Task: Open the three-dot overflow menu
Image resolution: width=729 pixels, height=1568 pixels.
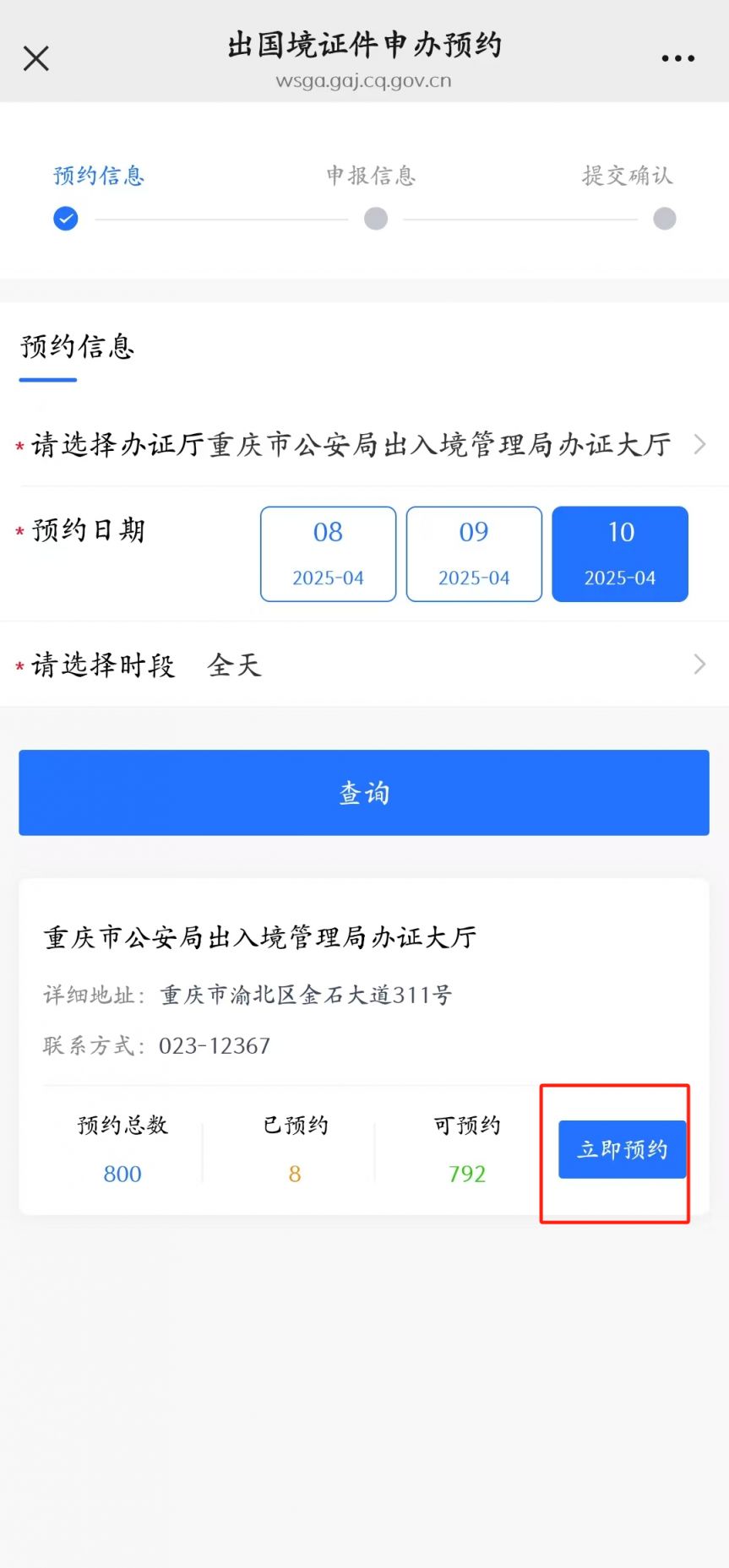Action: pyautogui.click(x=677, y=58)
